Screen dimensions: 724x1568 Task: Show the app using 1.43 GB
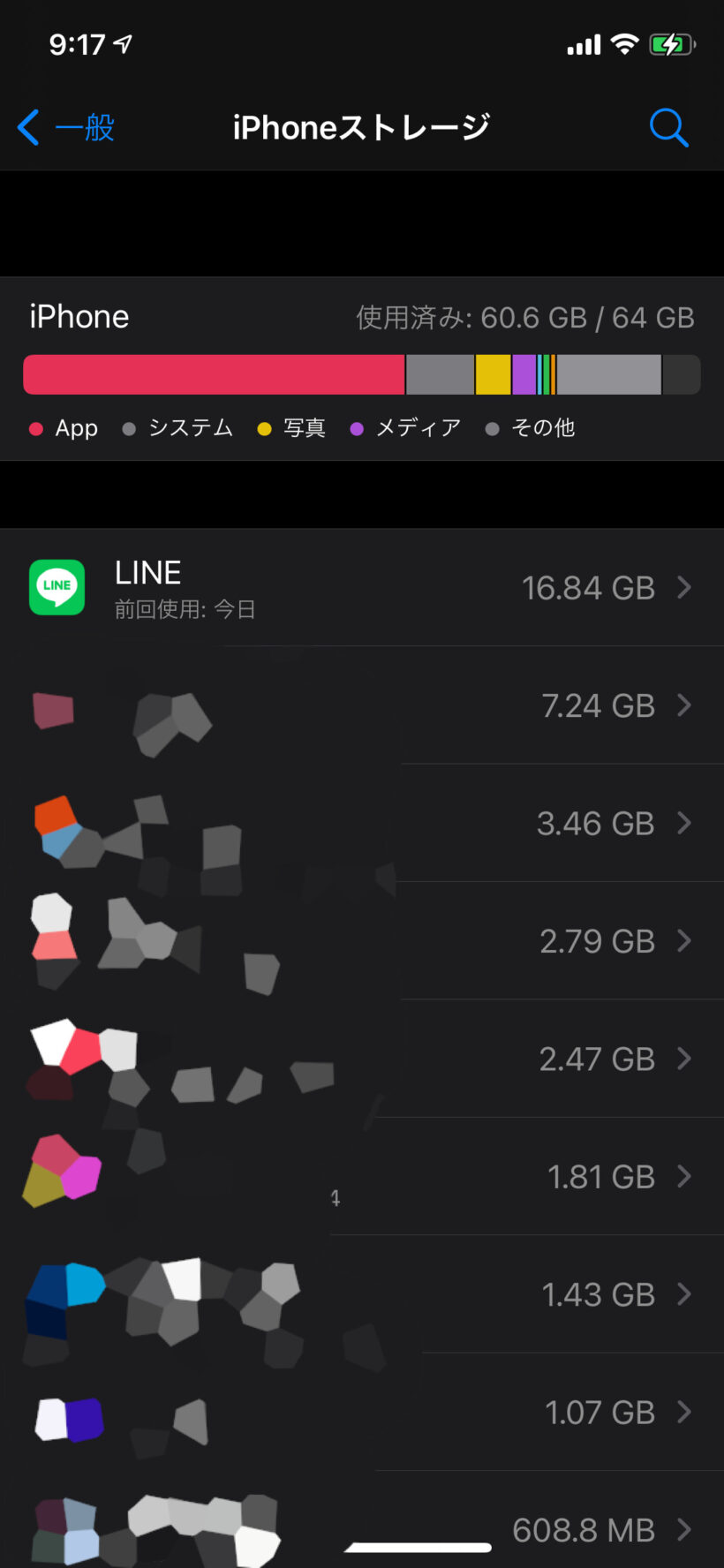[362, 1293]
